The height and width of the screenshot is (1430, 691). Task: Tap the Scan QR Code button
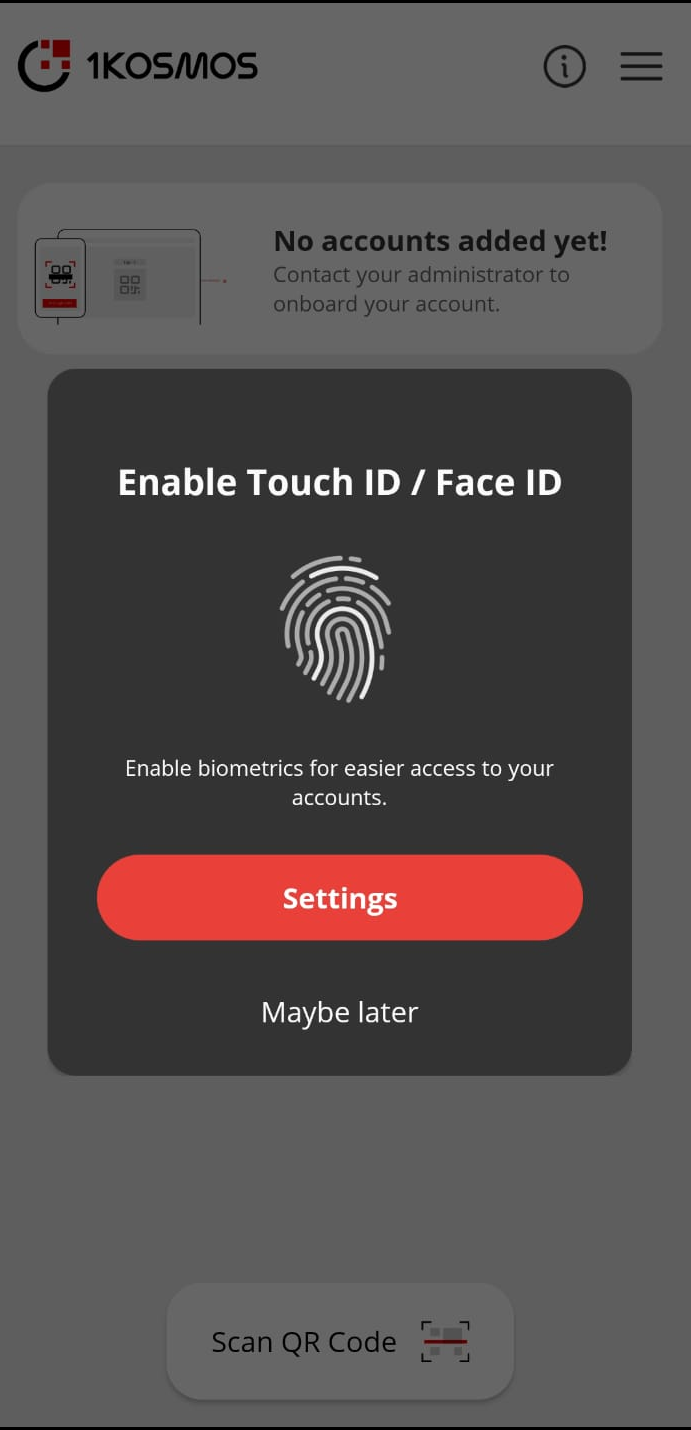pyautogui.click(x=339, y=1341)
